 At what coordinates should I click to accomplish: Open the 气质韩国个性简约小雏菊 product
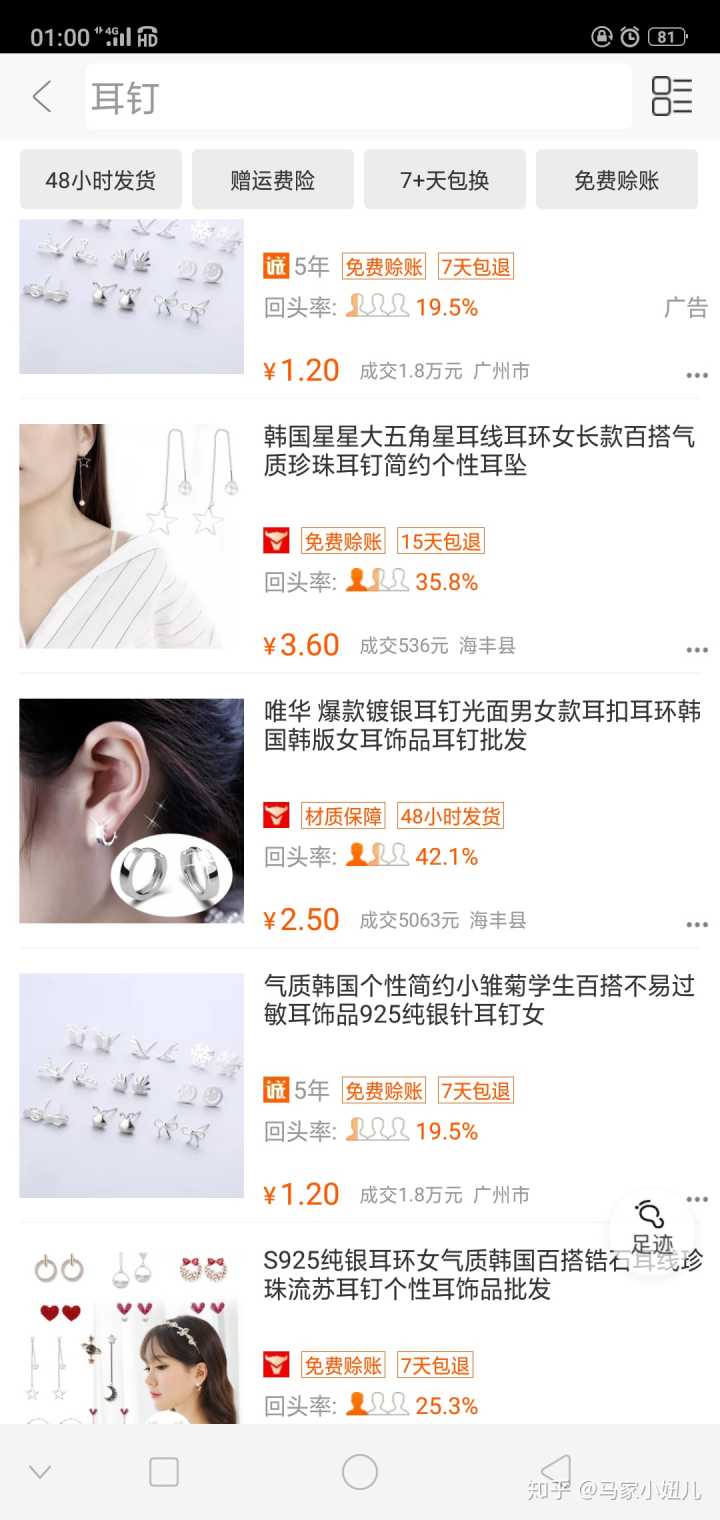click(479, 1000)
